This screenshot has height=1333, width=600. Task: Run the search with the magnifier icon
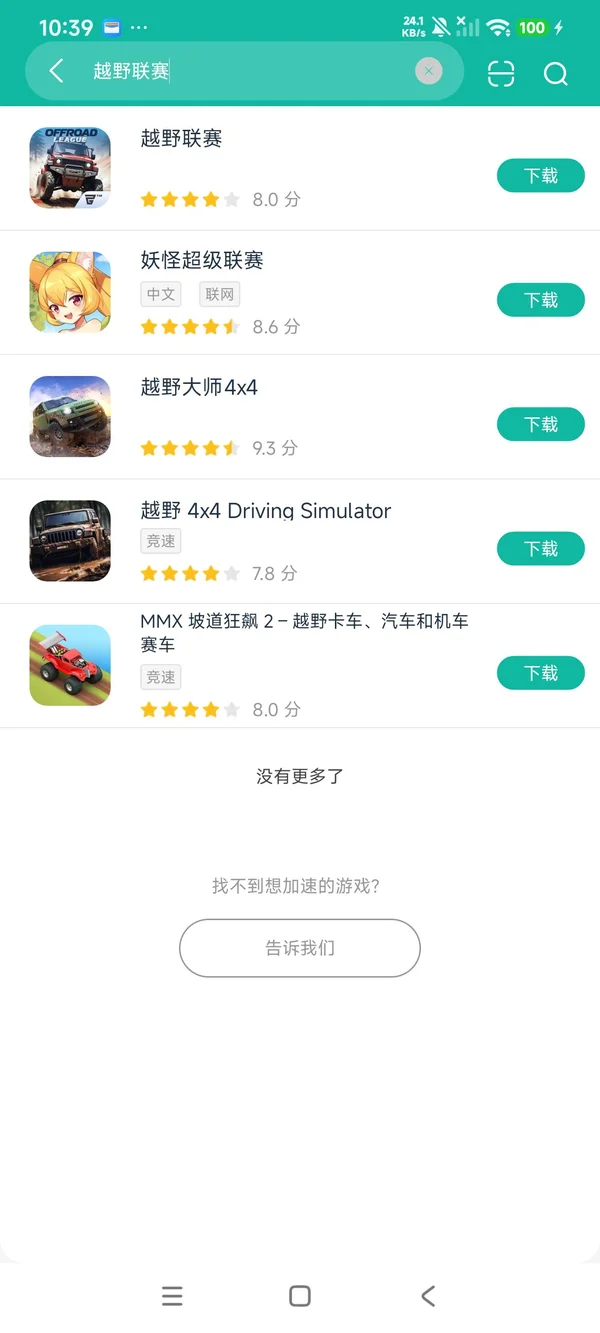[555, 73]
